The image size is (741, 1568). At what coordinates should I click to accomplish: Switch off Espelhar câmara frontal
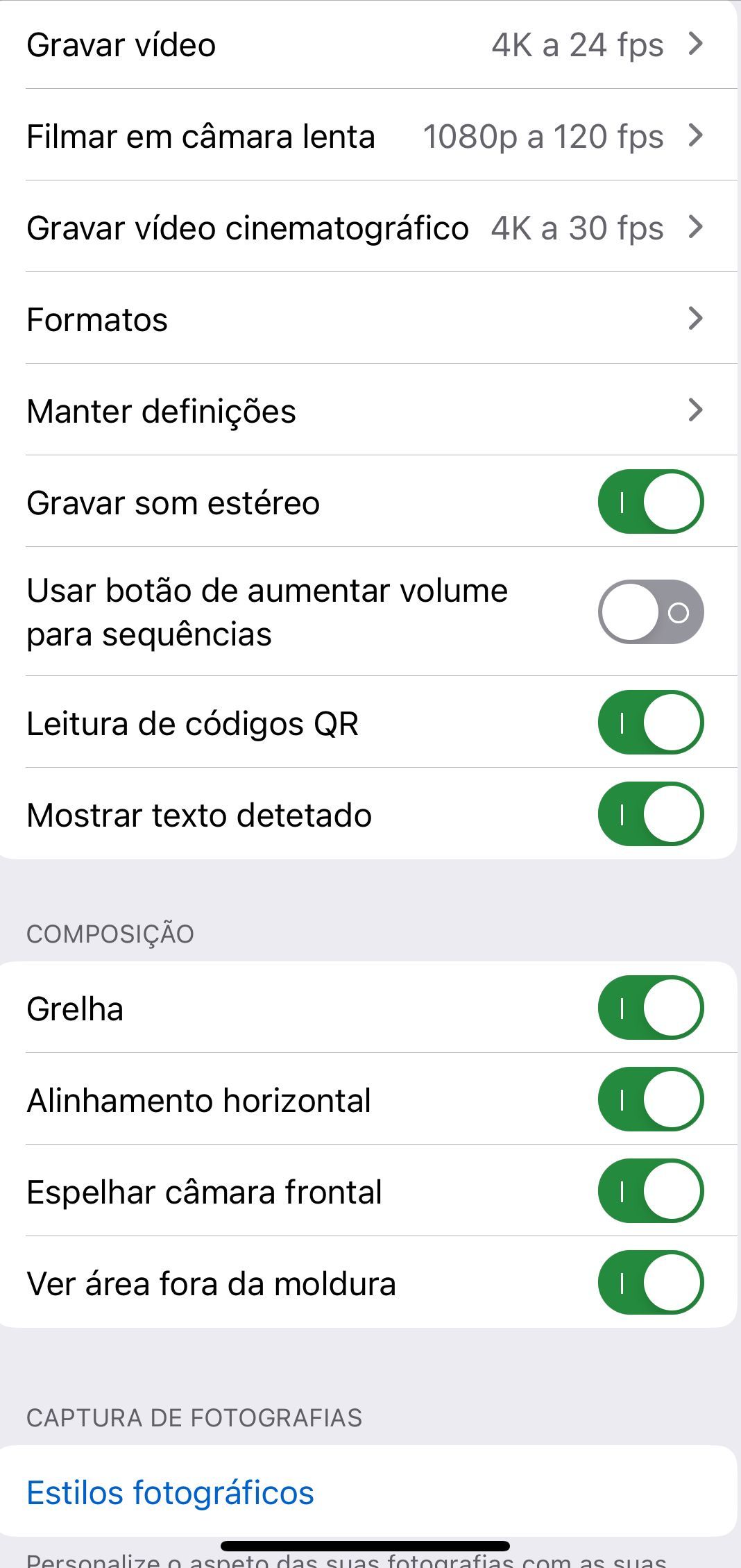650,1191
